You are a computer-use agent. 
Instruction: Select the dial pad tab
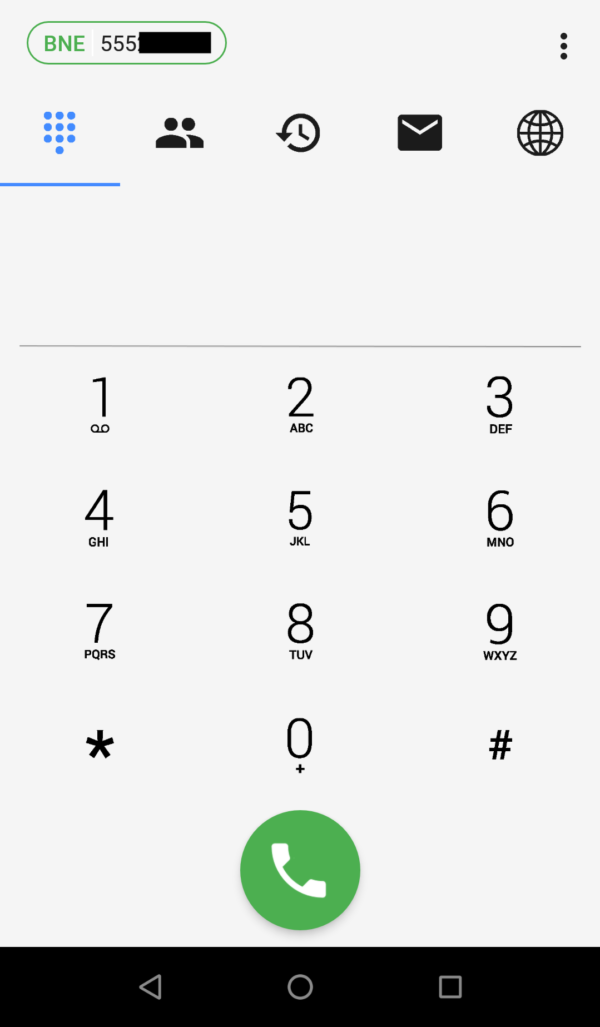[x=60, y=133]
